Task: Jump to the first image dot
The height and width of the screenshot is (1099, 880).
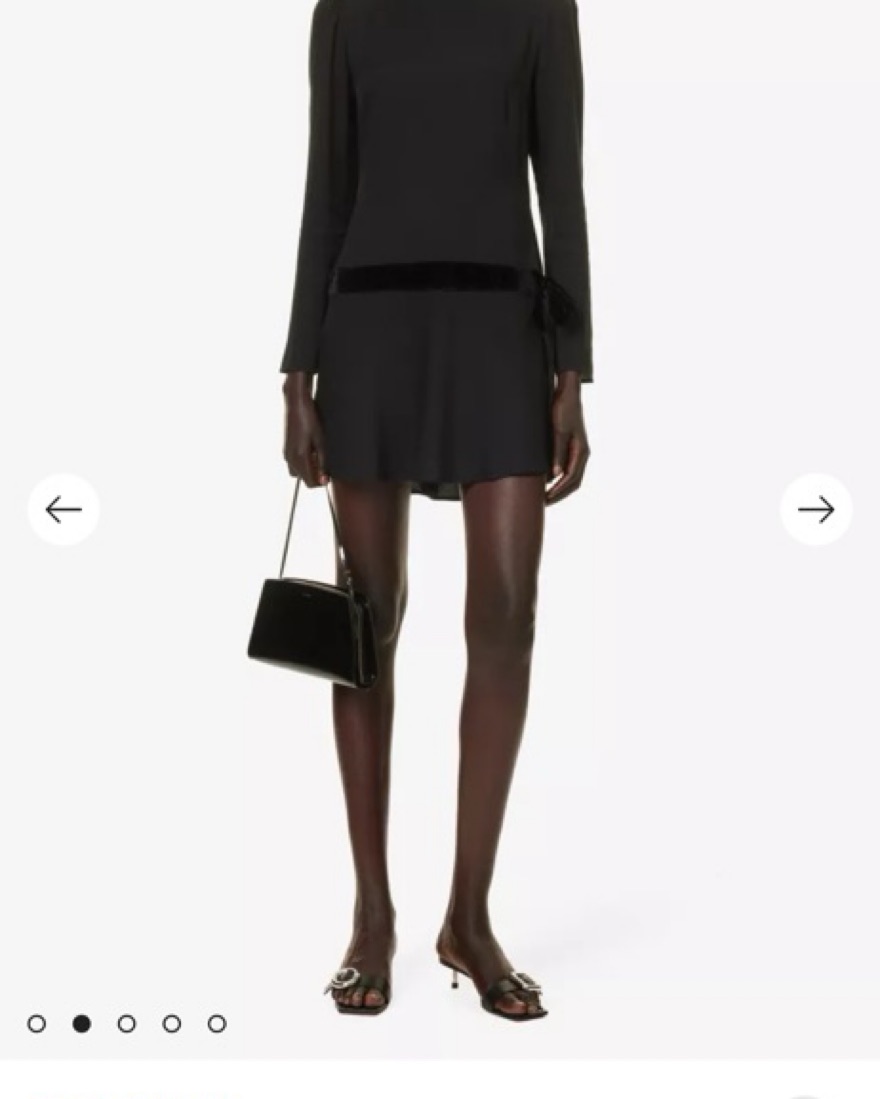Action: click(x=37, y=1023)
